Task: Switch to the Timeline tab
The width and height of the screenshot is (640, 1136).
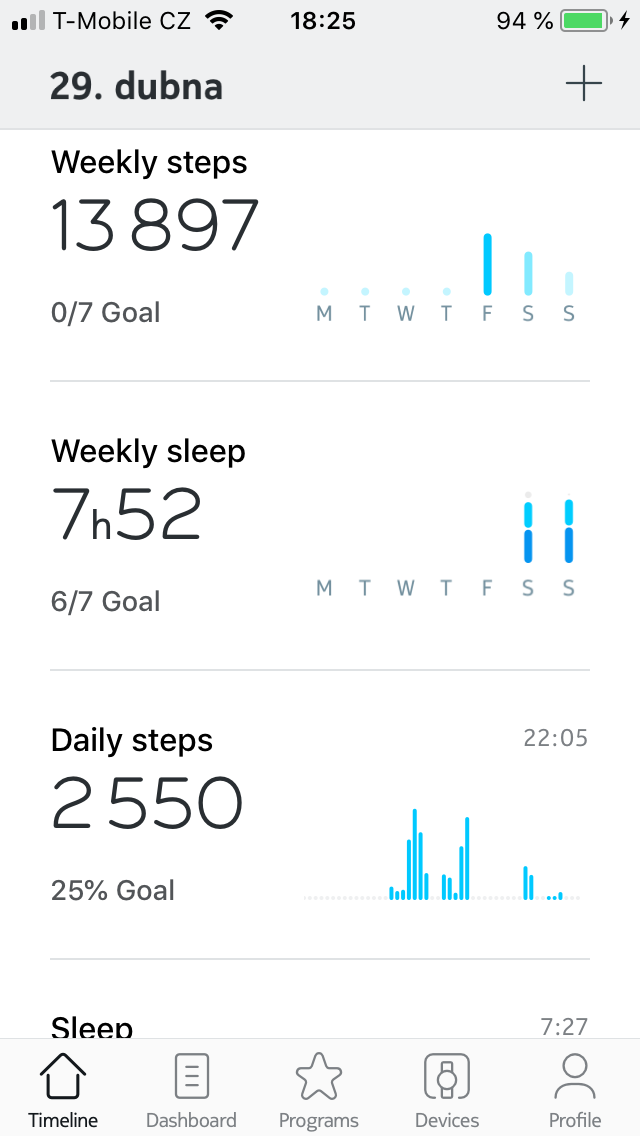Action: point(63,1090)
